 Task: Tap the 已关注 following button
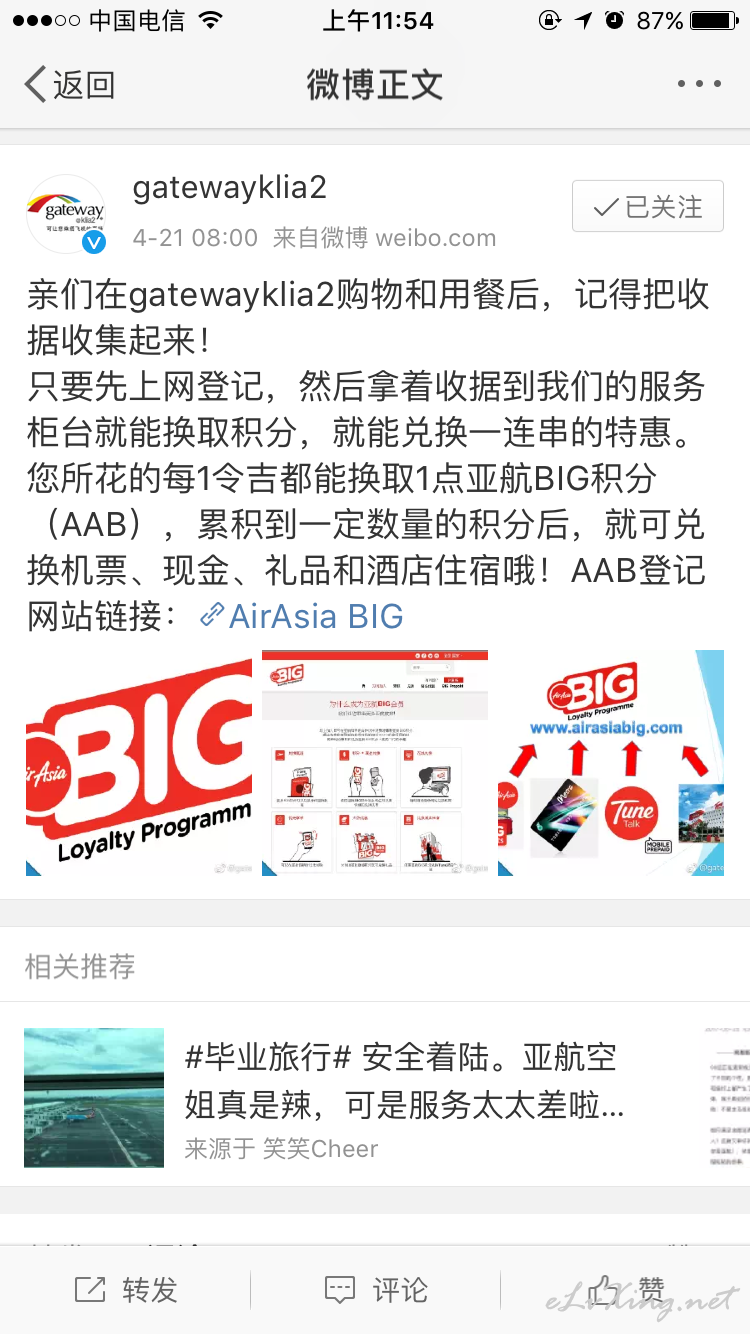pos(648,207)
